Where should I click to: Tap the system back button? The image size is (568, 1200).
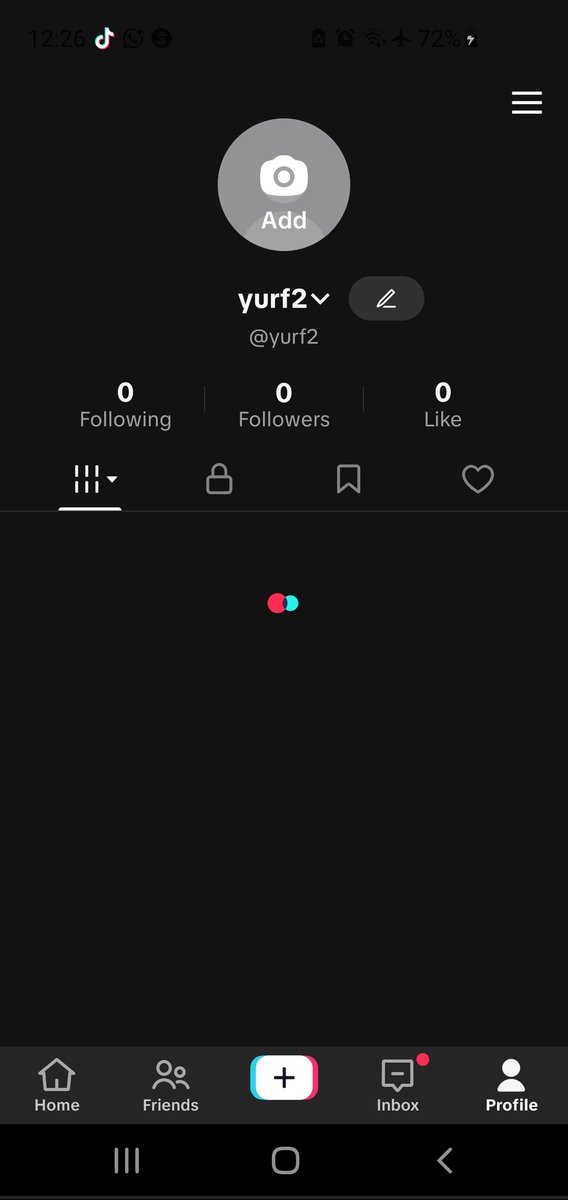445,1160
